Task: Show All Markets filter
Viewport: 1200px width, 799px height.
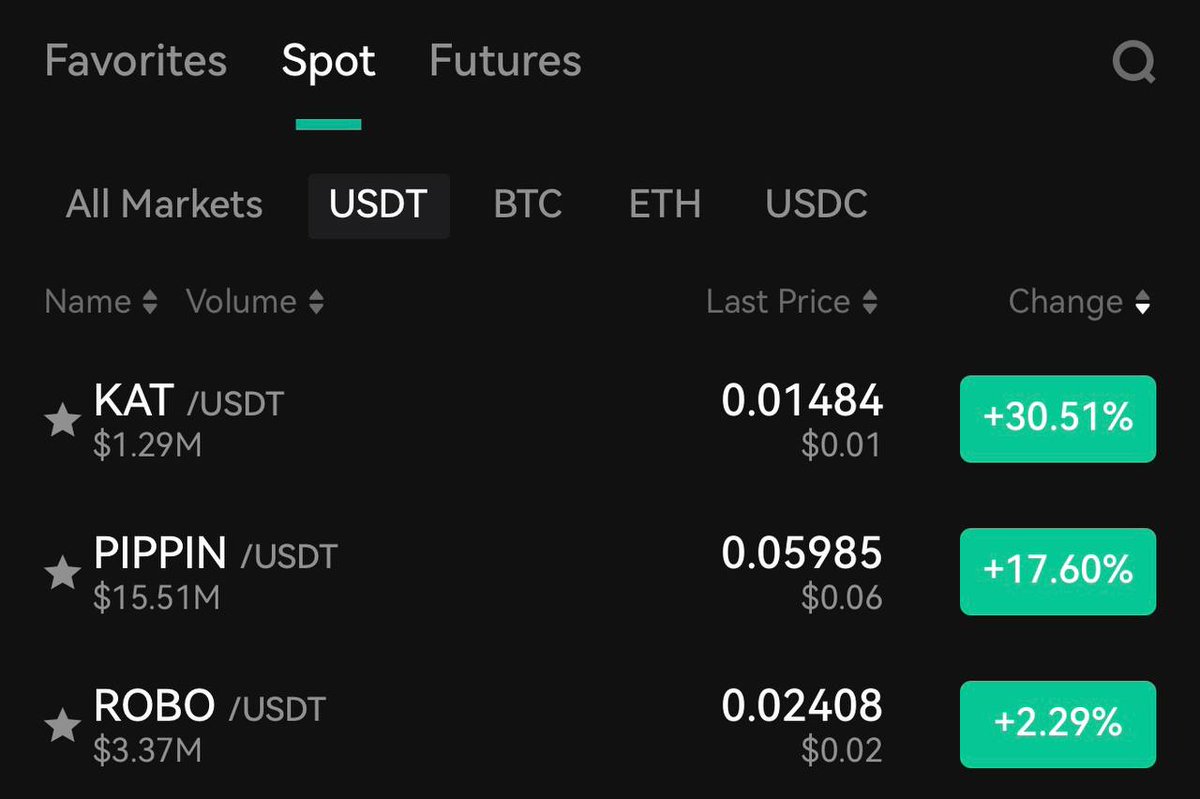Action: (x=164, y=205)
